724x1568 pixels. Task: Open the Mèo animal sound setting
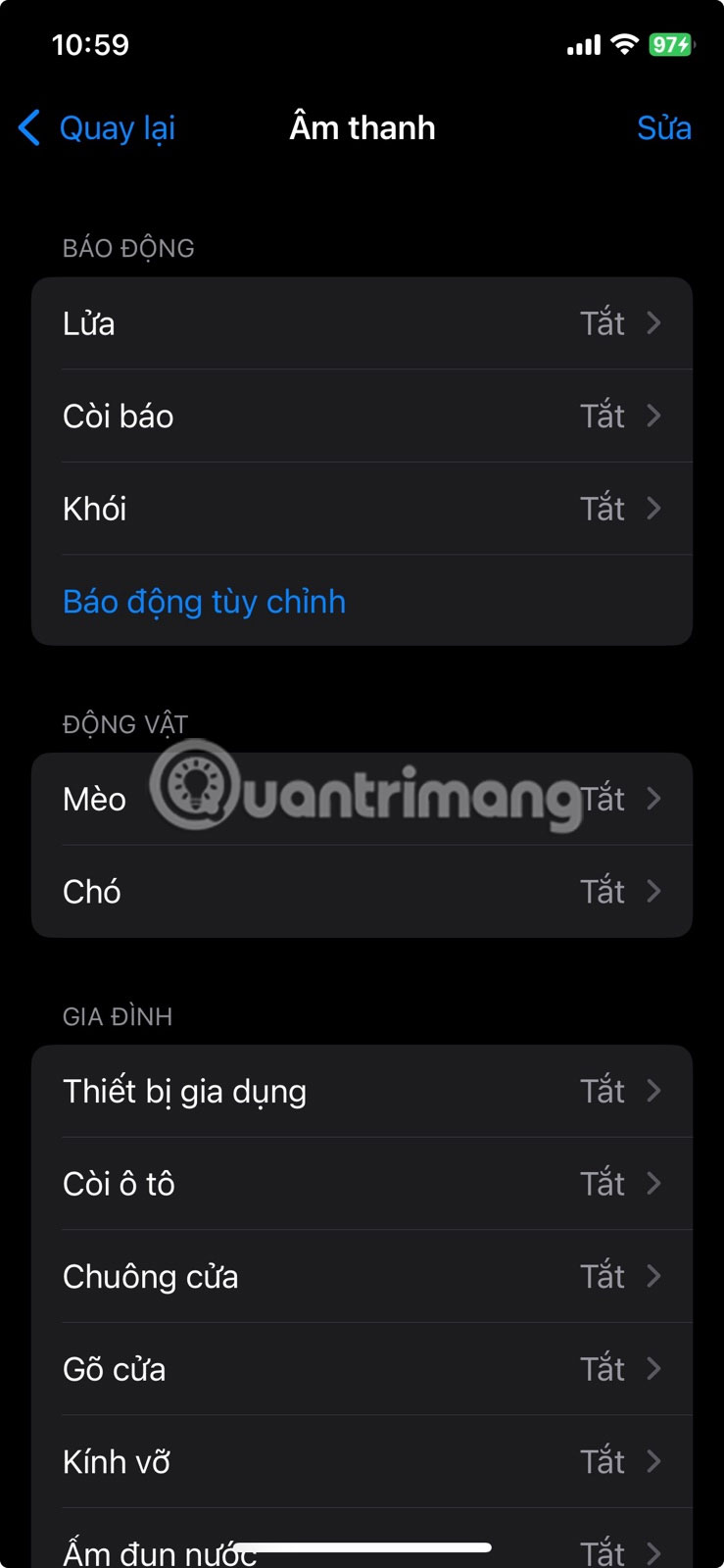pyautogui.click(x=362, y=799)
